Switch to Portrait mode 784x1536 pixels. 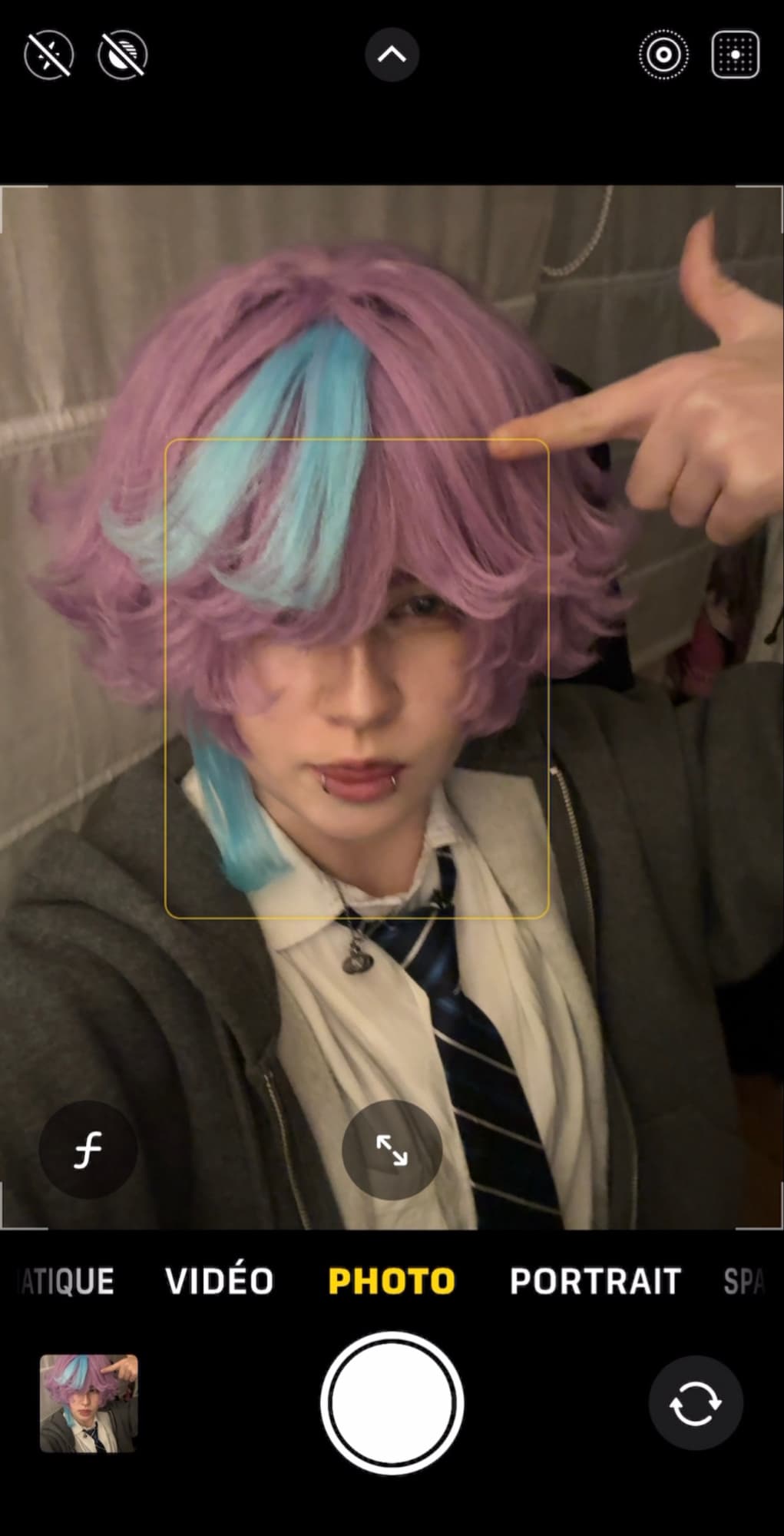(x=595, y=1281)
